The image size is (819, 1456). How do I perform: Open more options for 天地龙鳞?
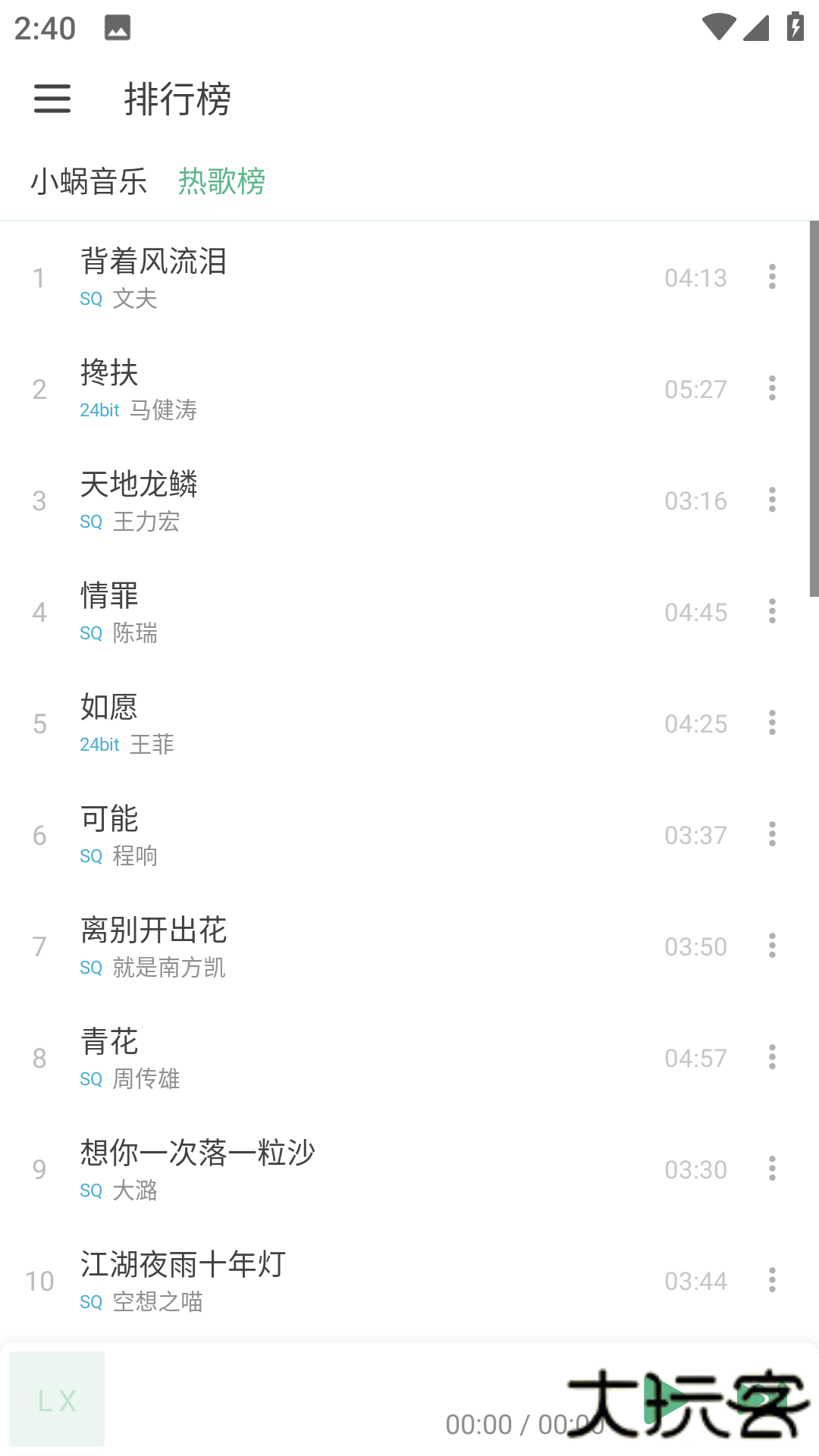[x=772, y=500]
